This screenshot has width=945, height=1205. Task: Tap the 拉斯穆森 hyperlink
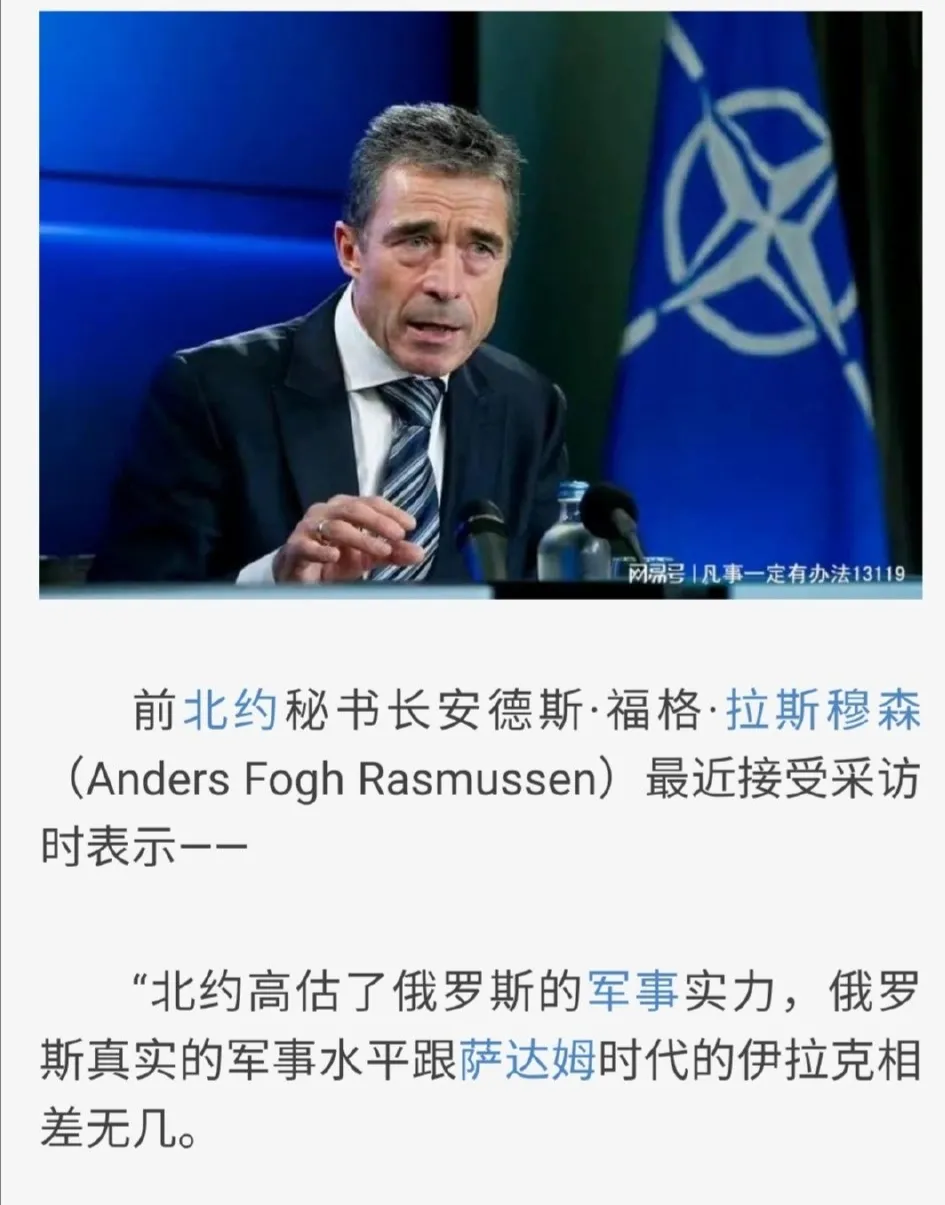point(821,714)
